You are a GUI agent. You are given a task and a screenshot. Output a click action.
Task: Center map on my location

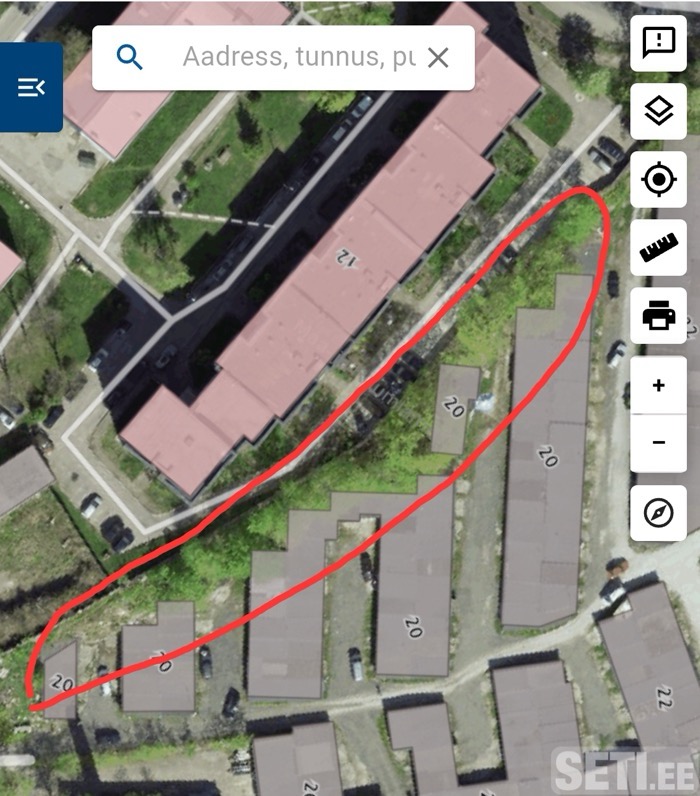tap(659, 180)
